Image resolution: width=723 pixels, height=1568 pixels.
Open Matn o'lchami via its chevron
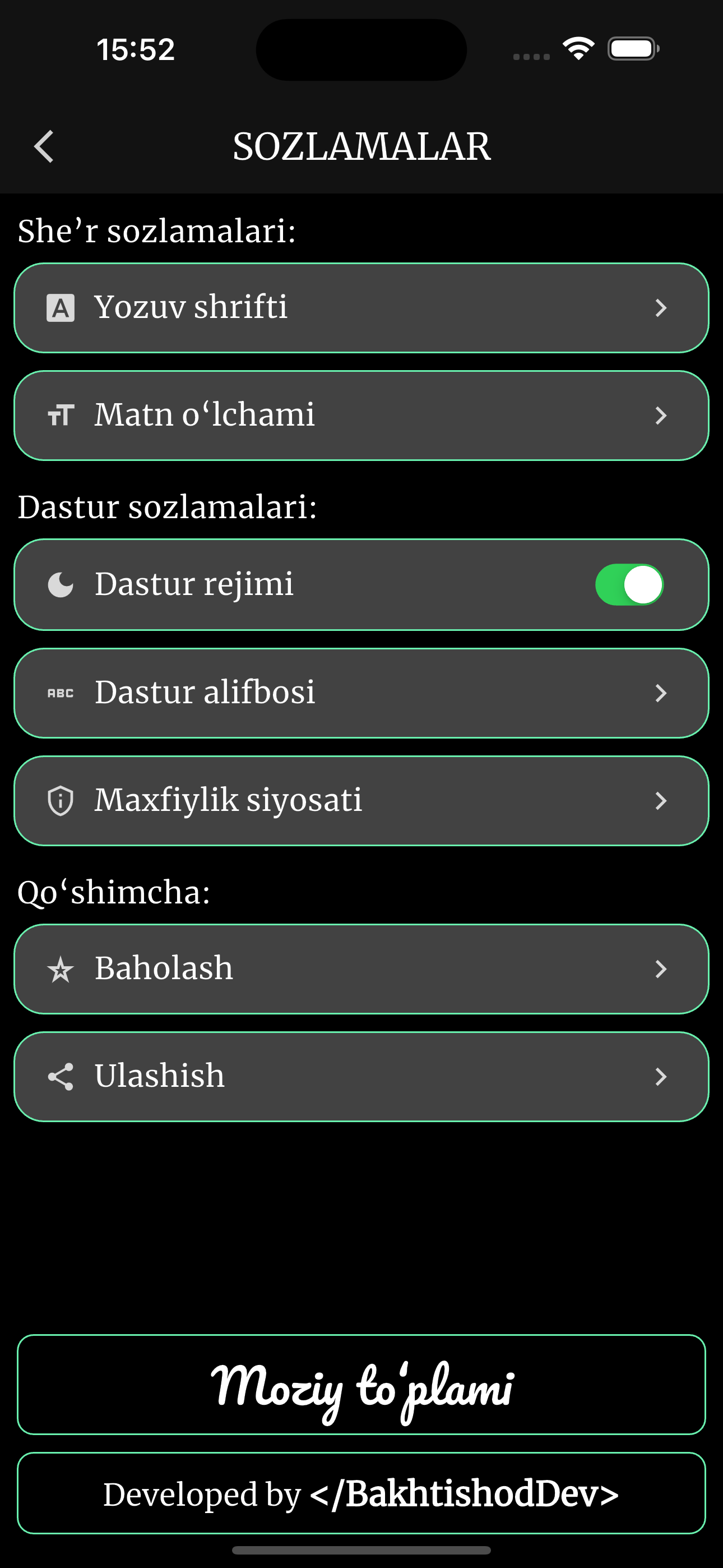661,415
